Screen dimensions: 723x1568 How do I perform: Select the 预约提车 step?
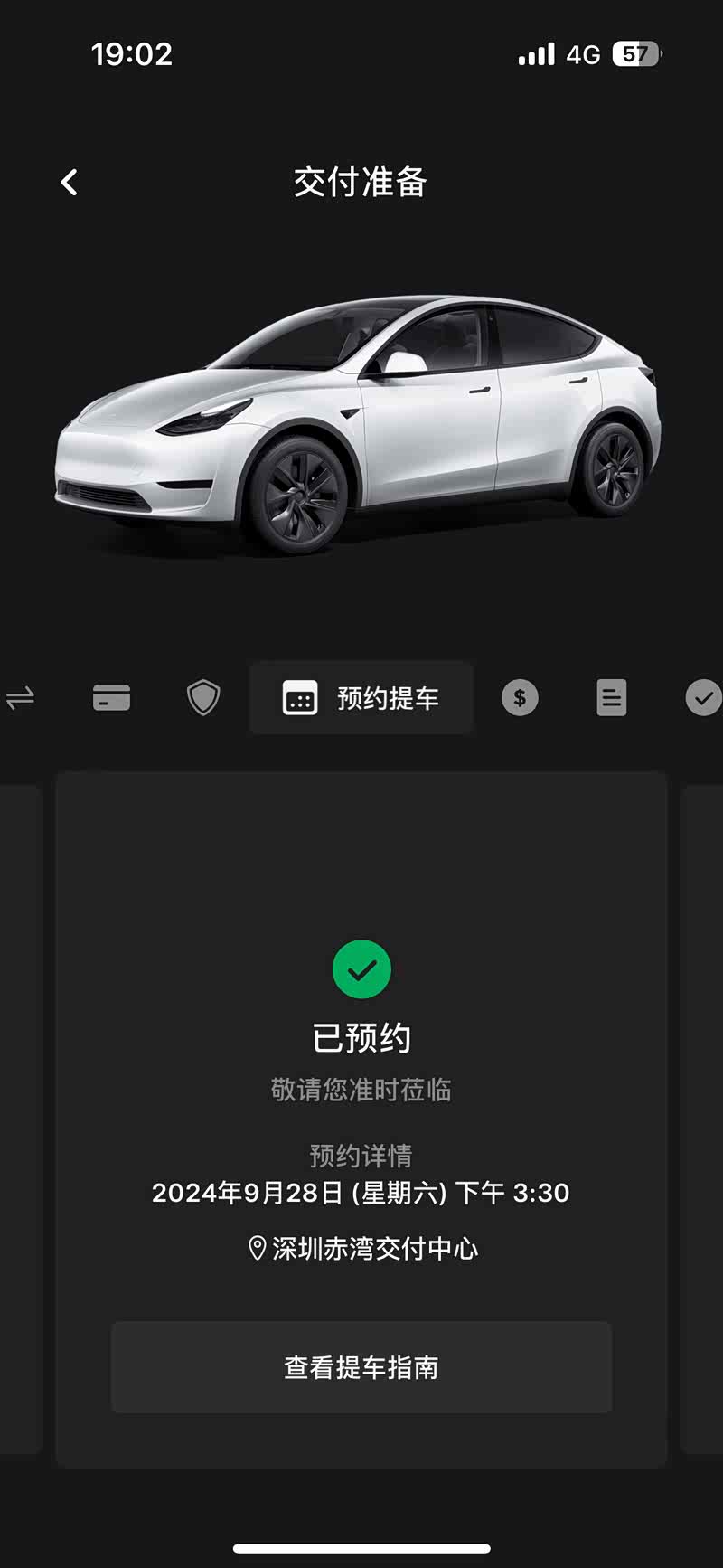click(361, 698)
